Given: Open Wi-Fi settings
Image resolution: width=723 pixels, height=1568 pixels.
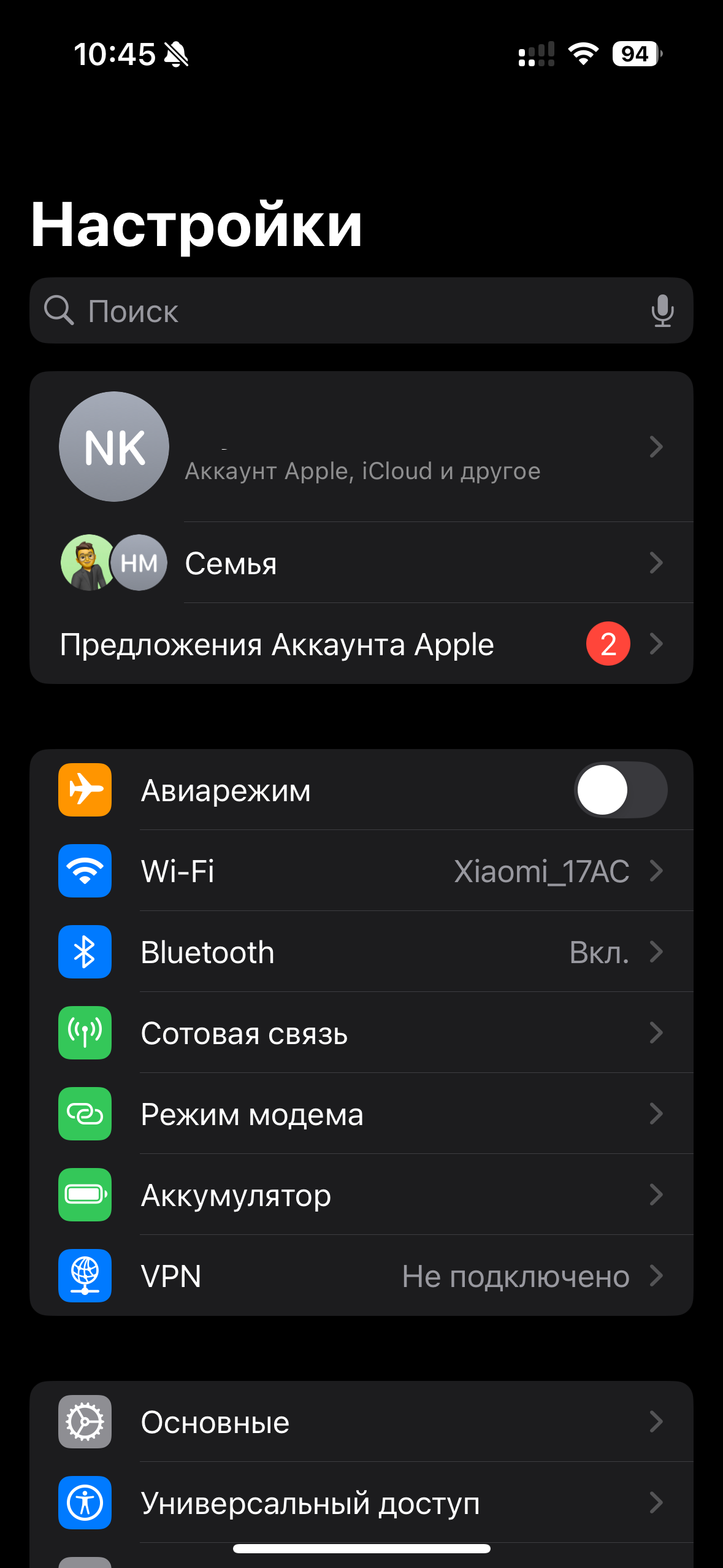Looking at the screenshot, I should [361, 871].
